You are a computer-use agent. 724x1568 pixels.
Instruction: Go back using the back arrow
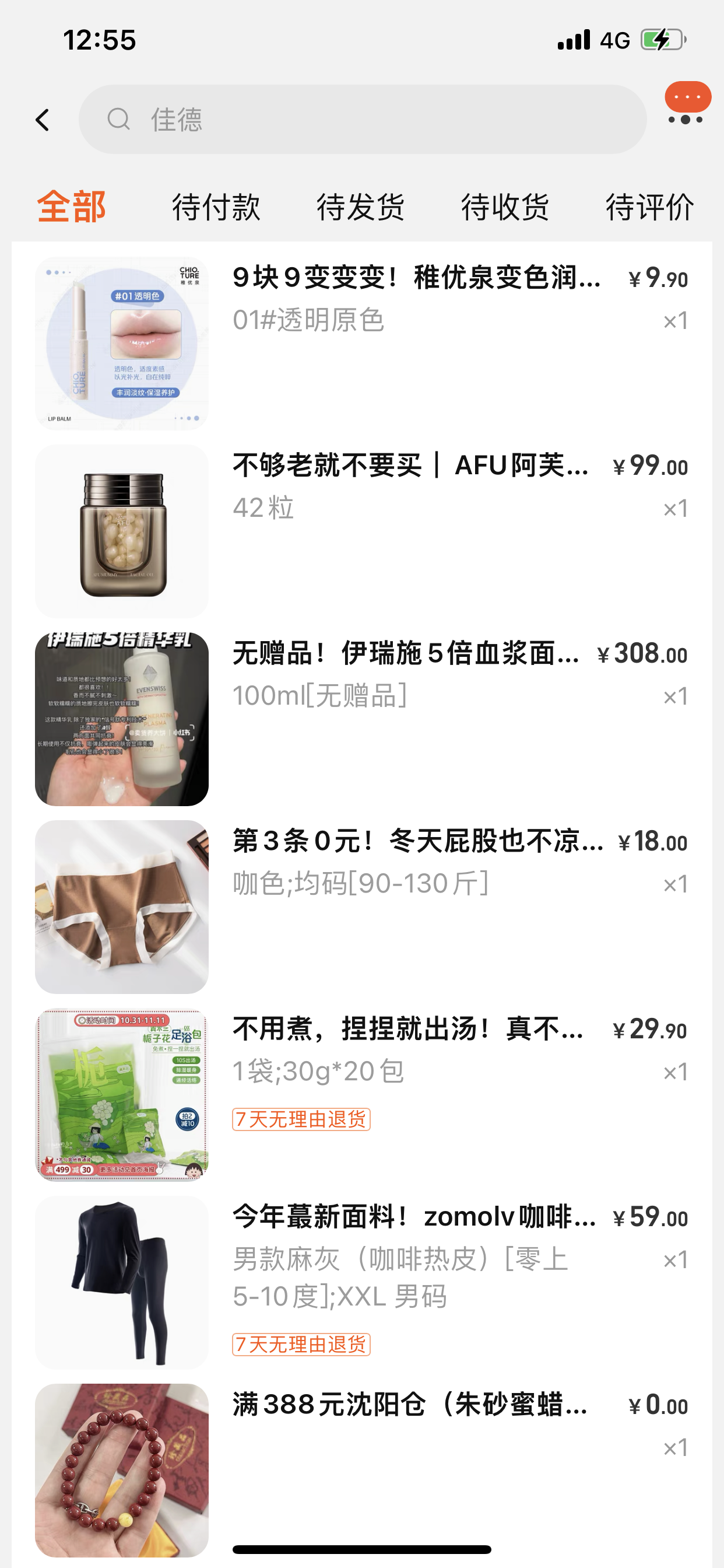[42, 120]
